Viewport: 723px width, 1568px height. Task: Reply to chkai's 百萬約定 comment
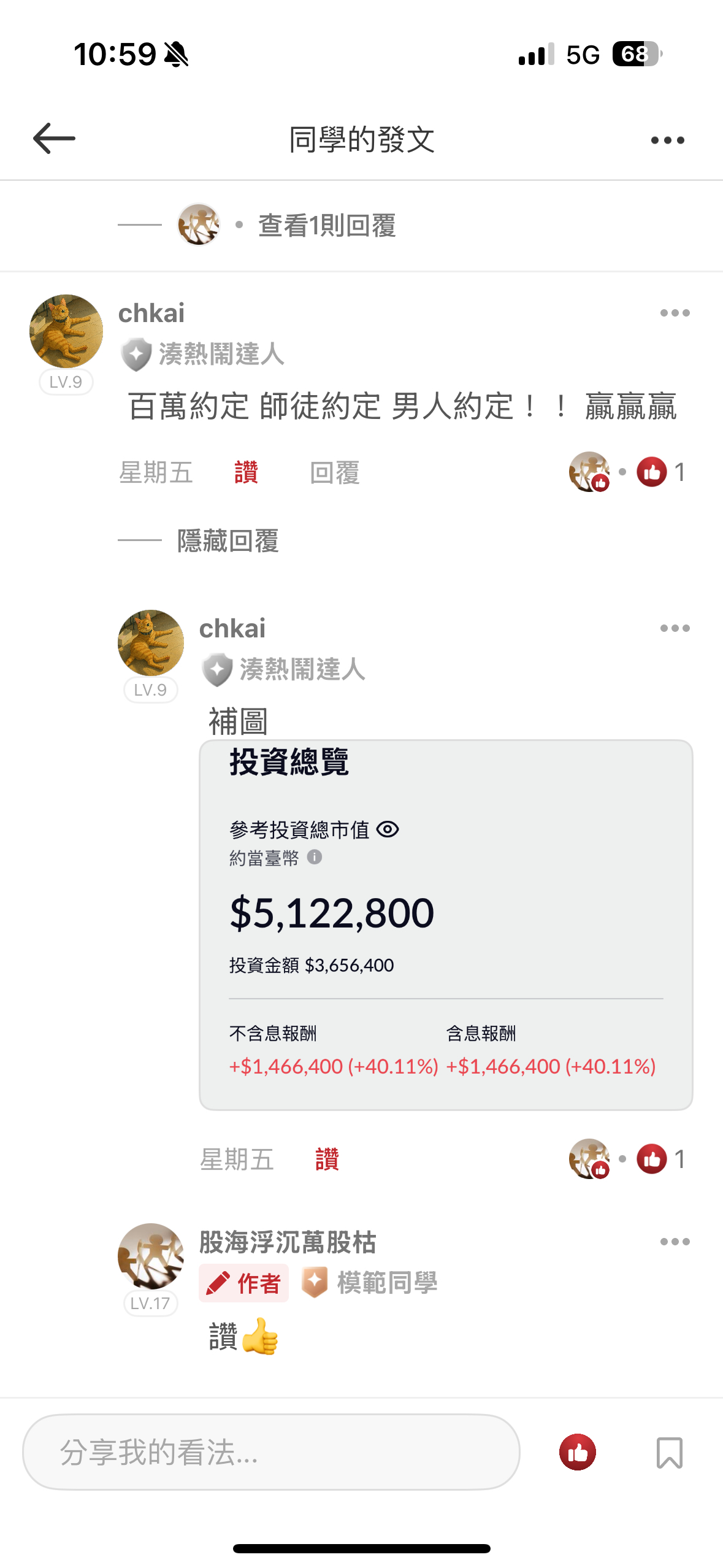tap(334, 473)
